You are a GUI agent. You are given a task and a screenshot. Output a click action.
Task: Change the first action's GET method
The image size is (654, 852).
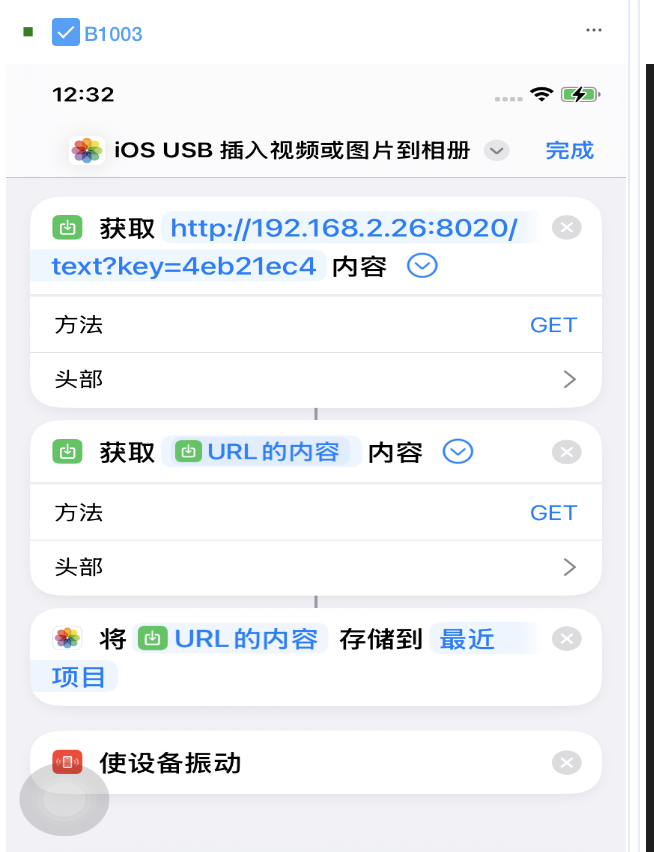click(x=552, y=325)
